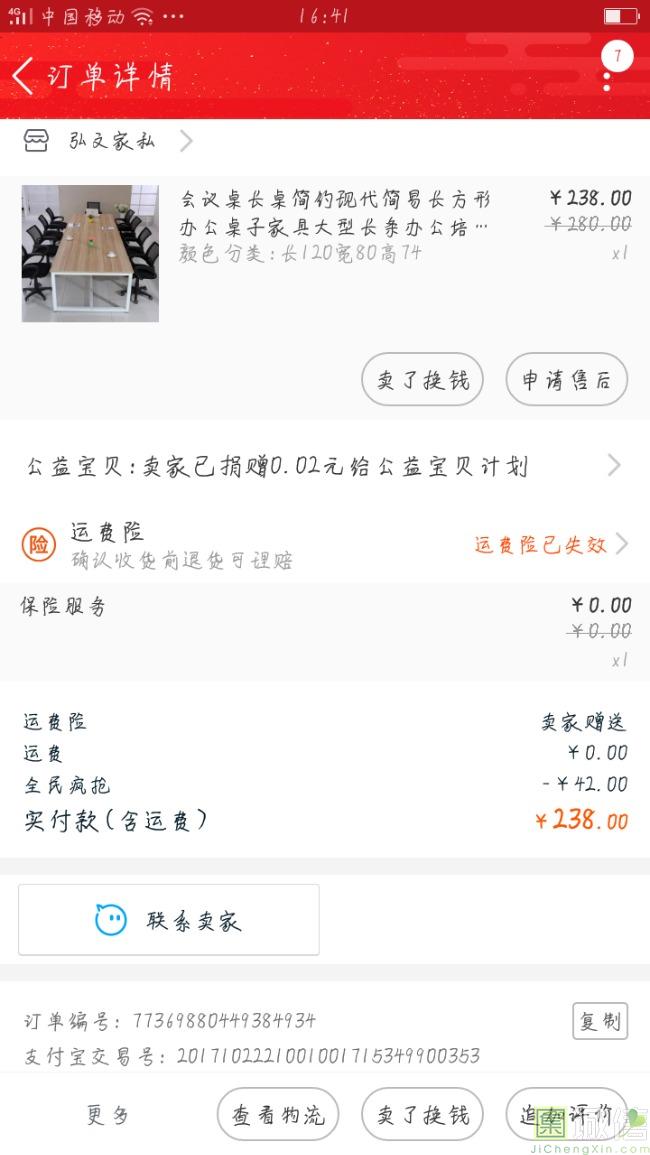Tap 查看物流 to view logistics
The image size is (650, 1155).
click(x=278, y=1115)
